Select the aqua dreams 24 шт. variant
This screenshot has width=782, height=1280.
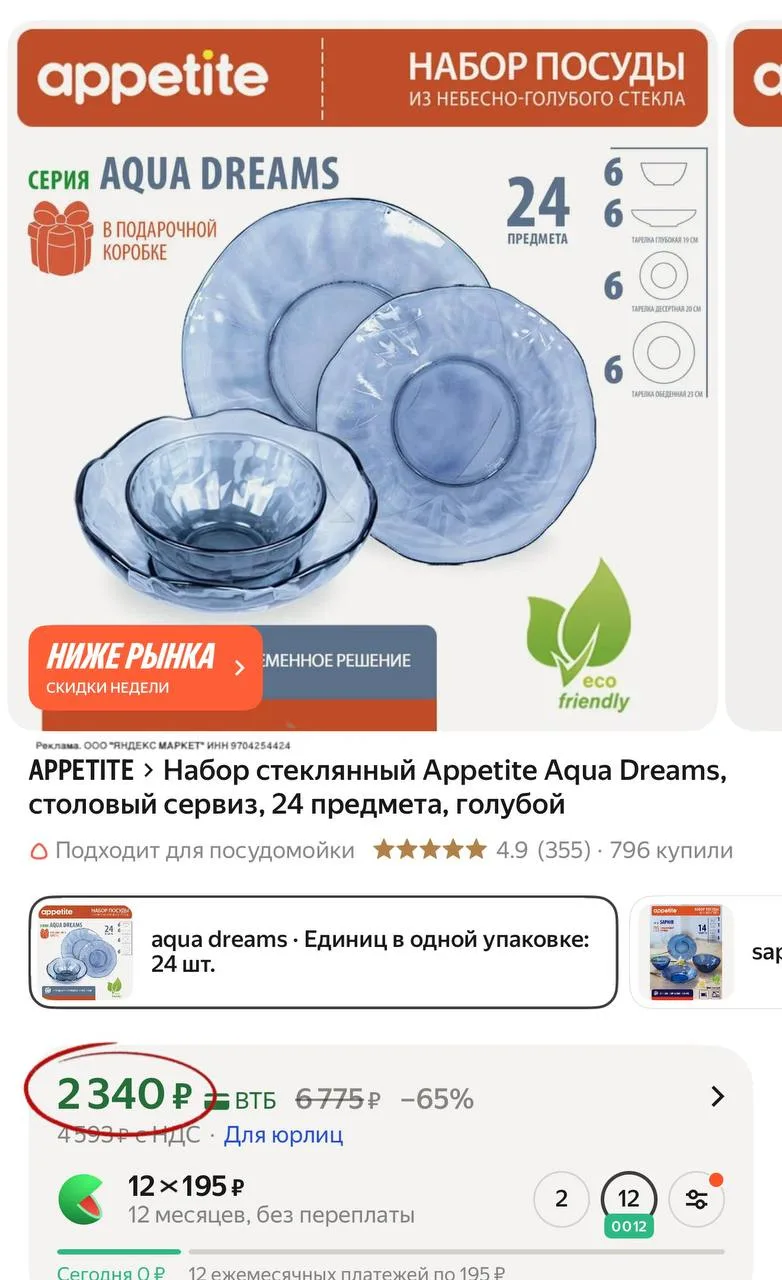click(323, 952)
